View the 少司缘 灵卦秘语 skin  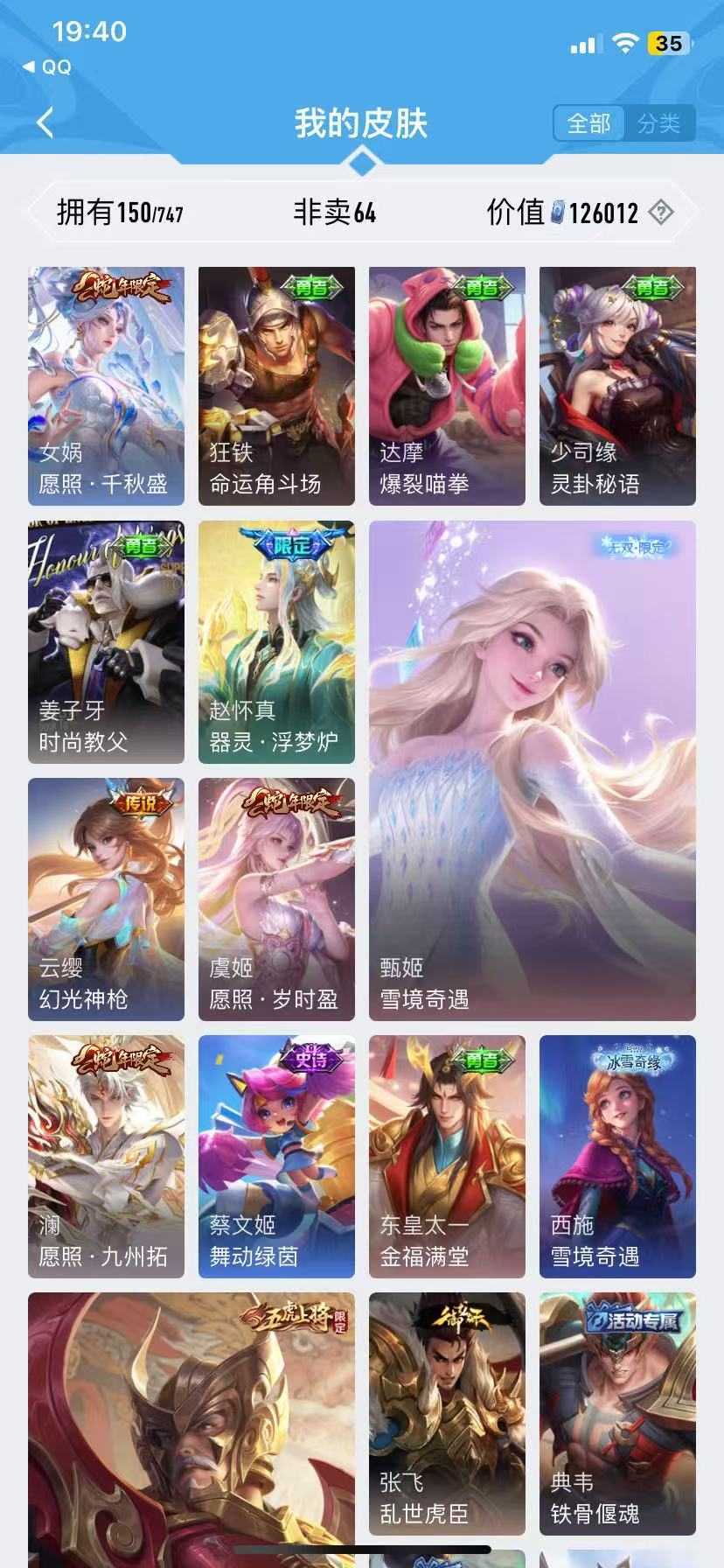pyautogui.click(x=617, y=386)
